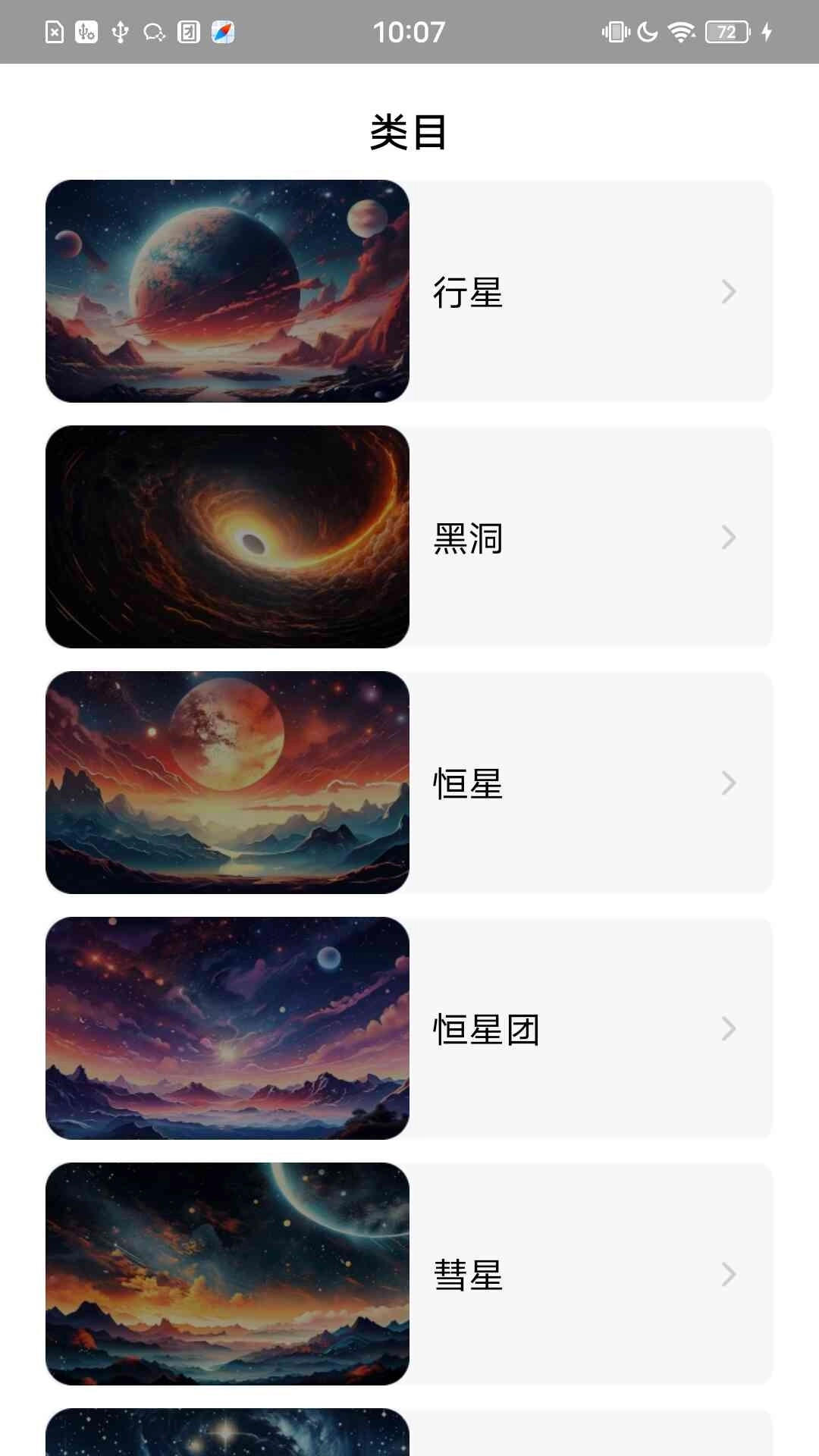This screenshot has height=1456, width=819.
Task: Click the USB debugging icon in status bar
Action: [x=86, y=30]
